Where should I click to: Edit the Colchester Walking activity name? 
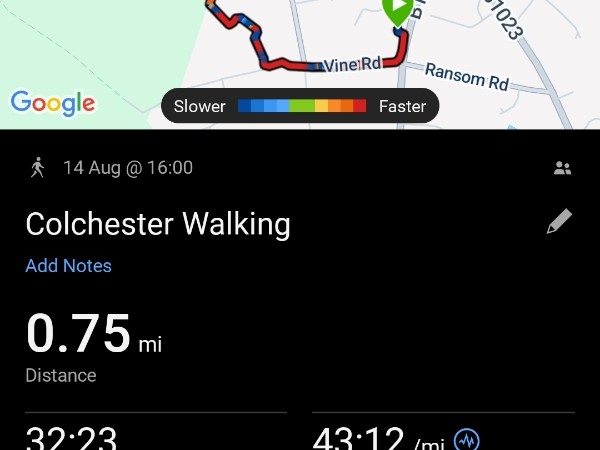[559, 222]
